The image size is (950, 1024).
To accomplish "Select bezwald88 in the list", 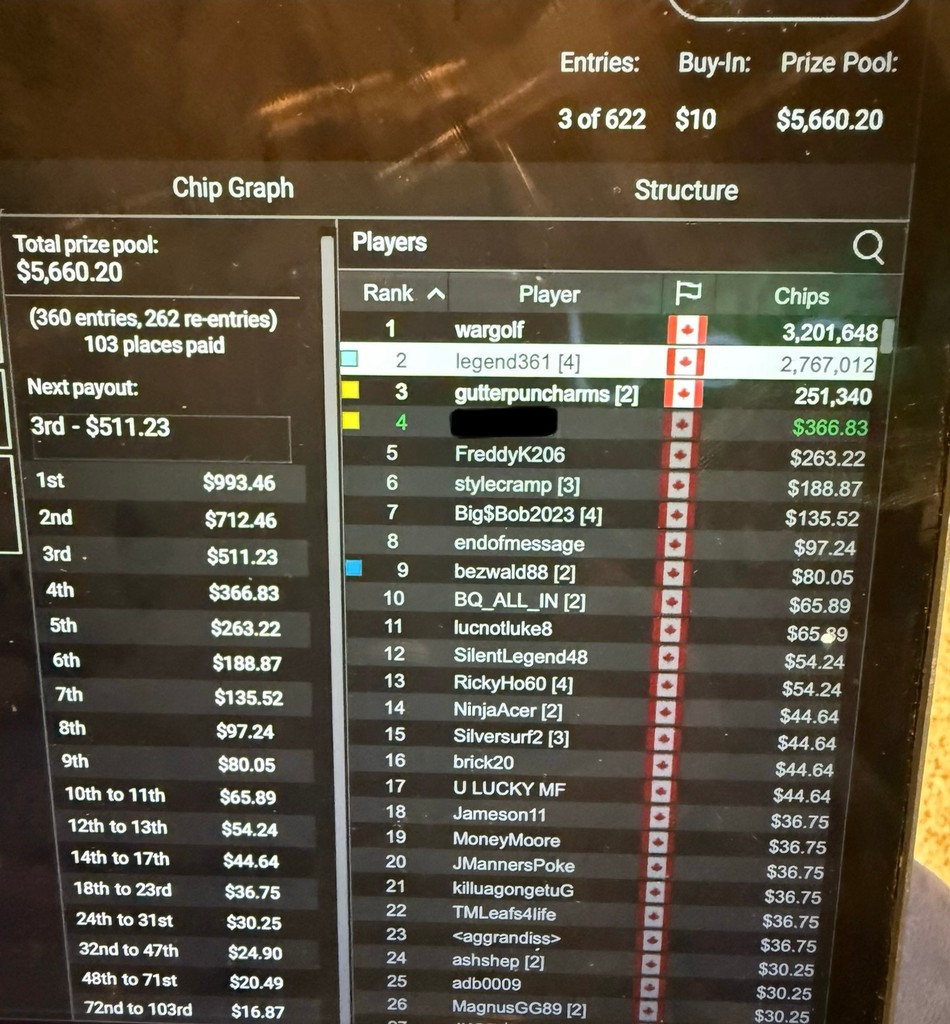I will pos(514,573).
